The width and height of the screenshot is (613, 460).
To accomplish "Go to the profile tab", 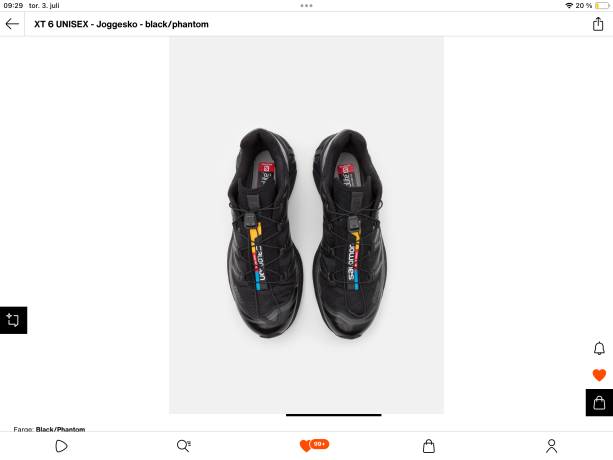I will point(551,446).
